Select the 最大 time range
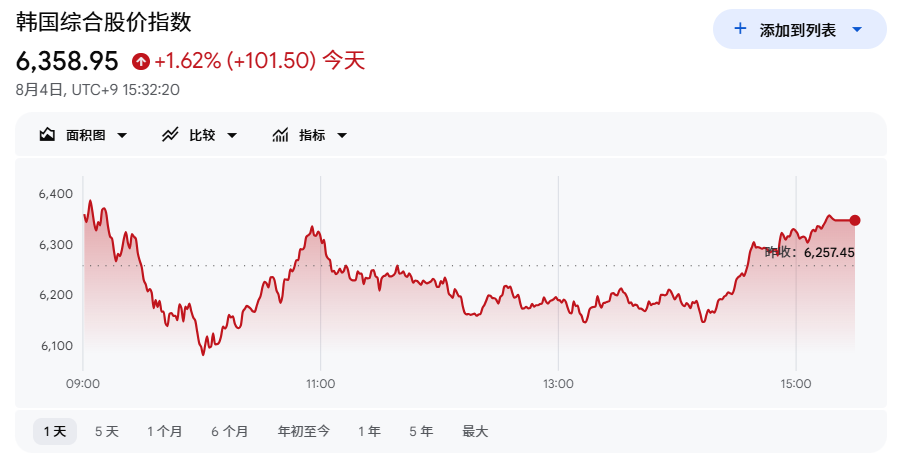Viewport: 903px width, 459px height. click(475, 431)
